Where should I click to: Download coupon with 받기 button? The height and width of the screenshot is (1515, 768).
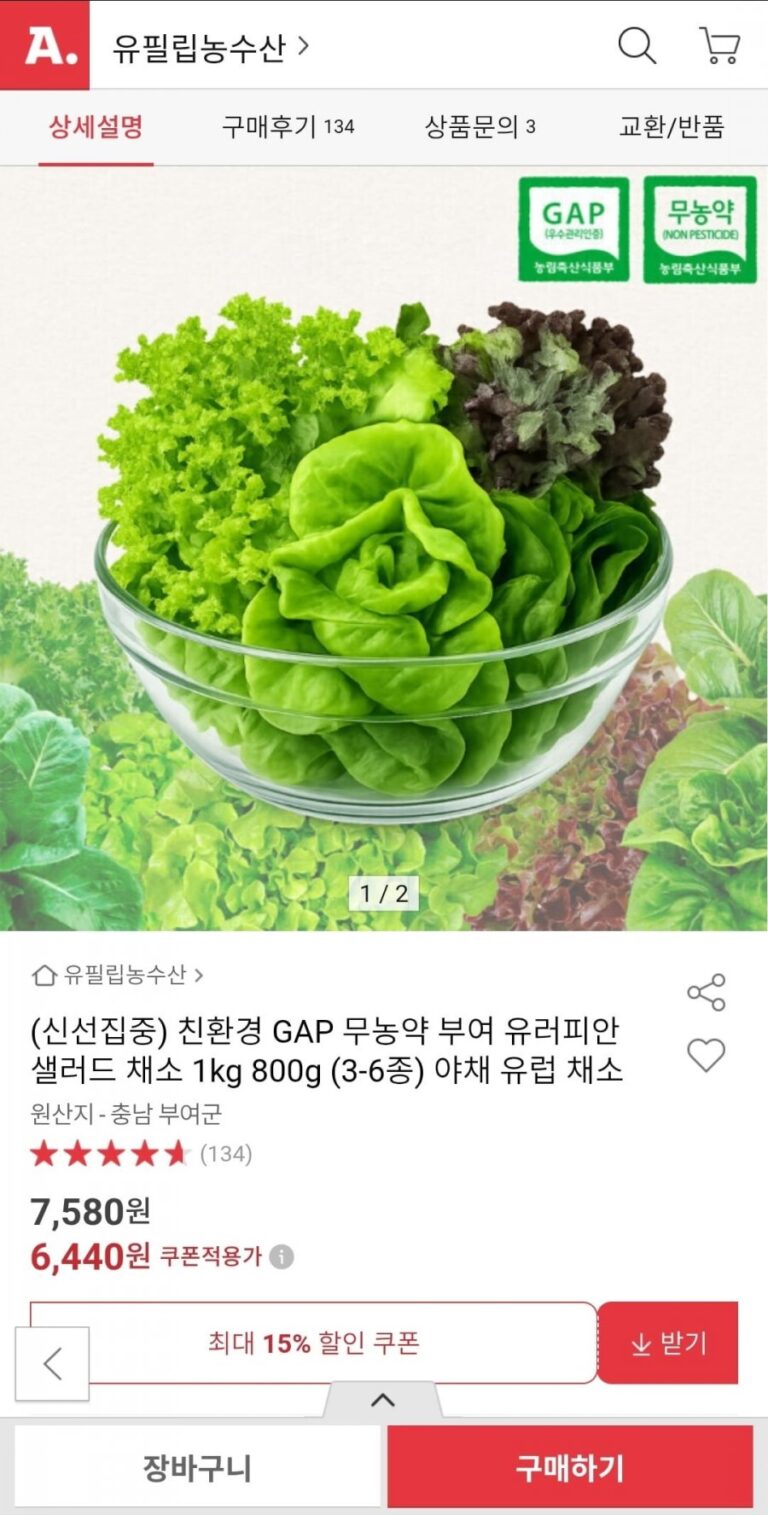[668, 1343]
